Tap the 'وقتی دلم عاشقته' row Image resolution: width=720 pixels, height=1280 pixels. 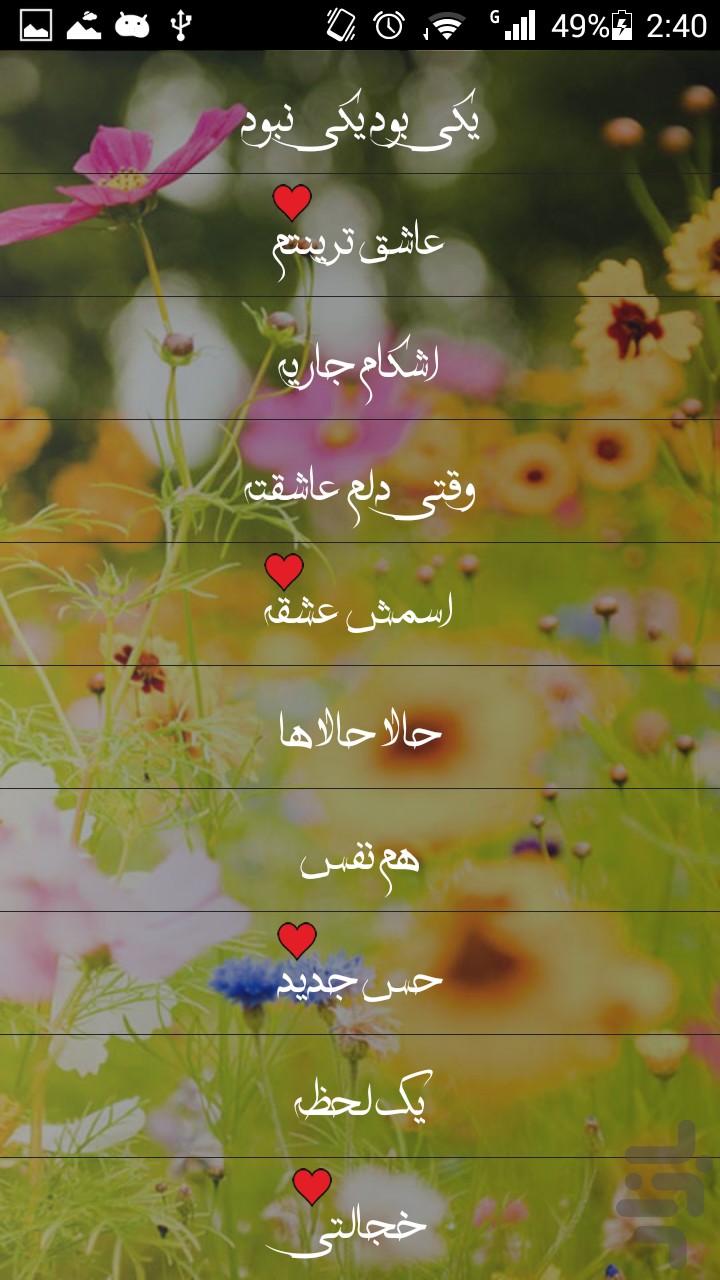[x=360, y=481]
